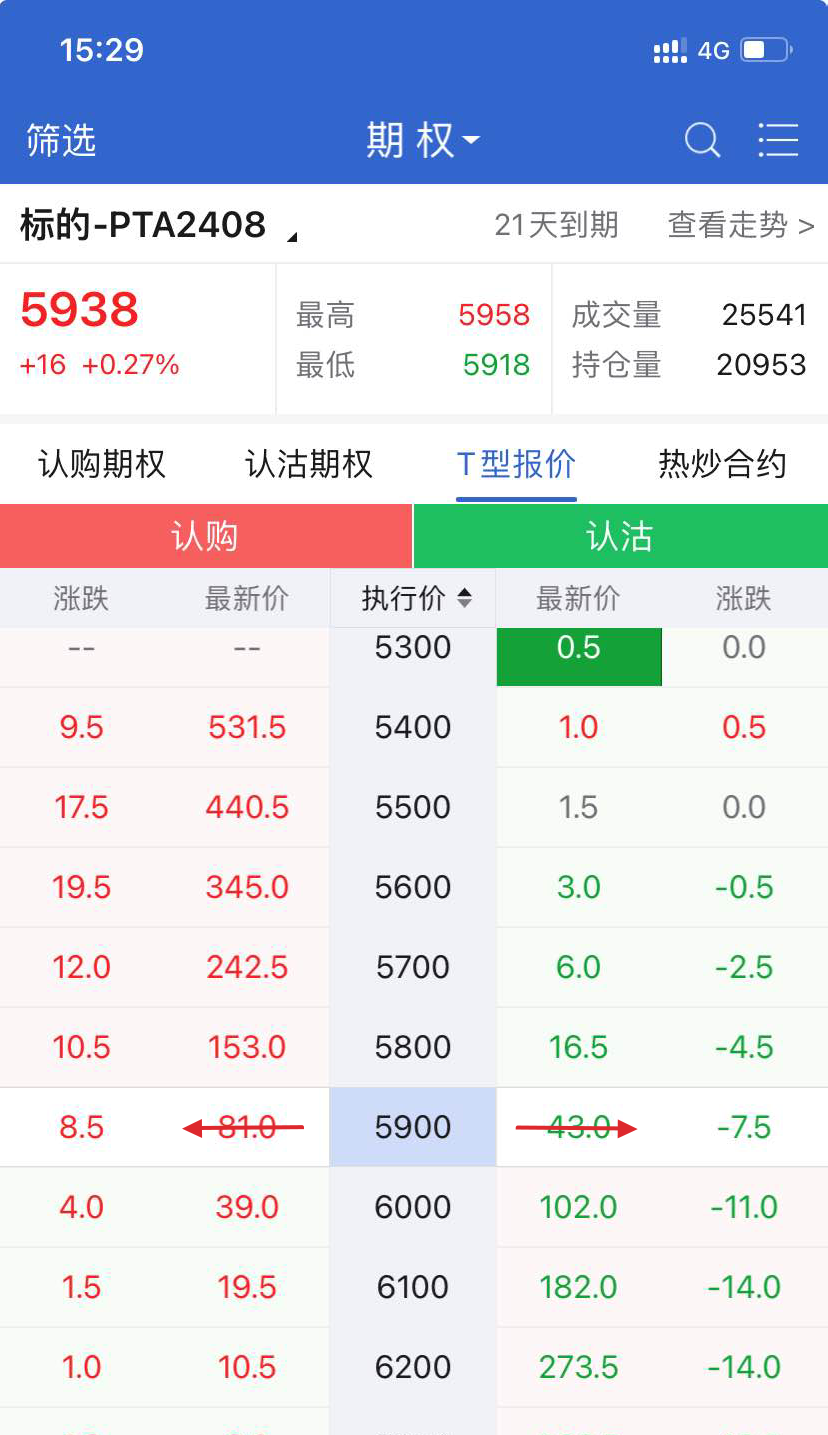Switch to the 热炒合约 tab
The height and width of the screenshot is (1435, 828).
click(x=722, y=464)
